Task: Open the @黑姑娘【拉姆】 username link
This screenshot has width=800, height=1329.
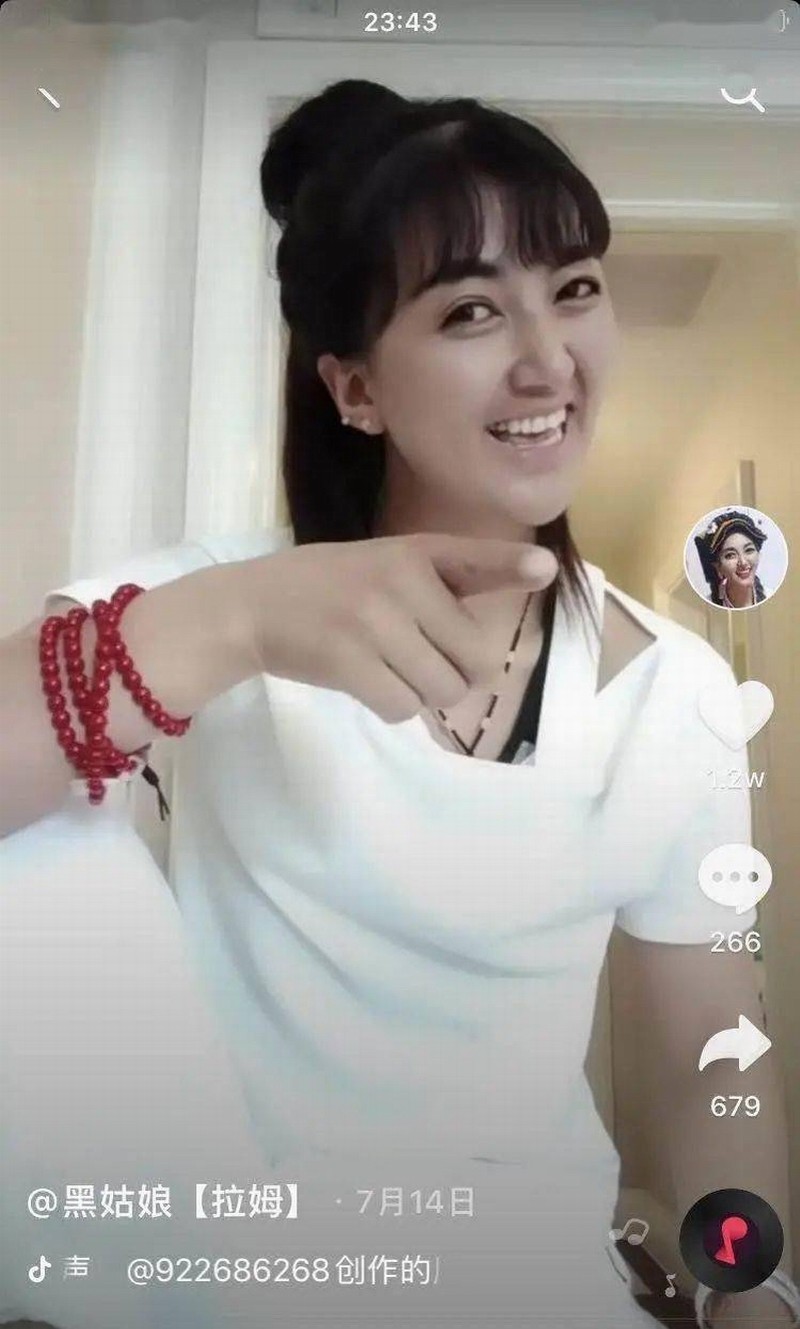Action: click(166, 1203)
